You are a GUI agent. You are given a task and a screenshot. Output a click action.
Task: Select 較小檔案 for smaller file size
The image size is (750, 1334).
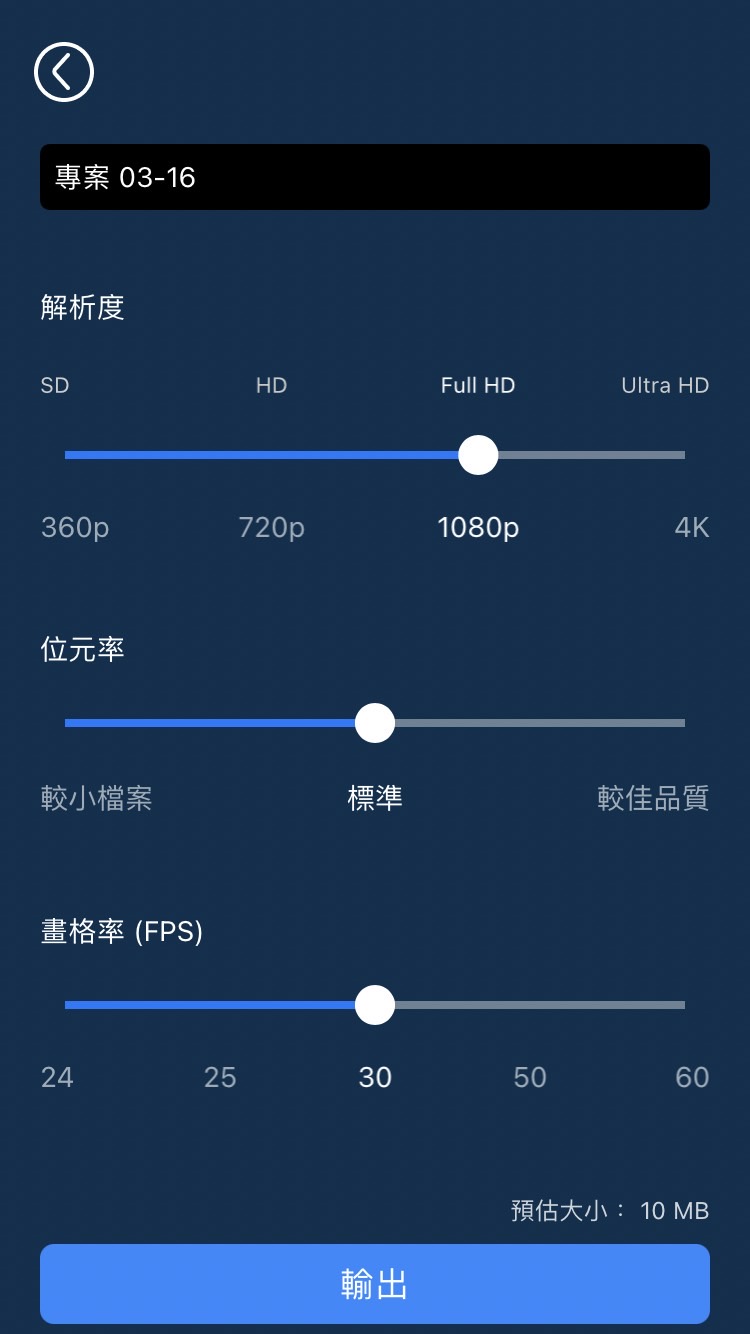(x=96, y=798)
